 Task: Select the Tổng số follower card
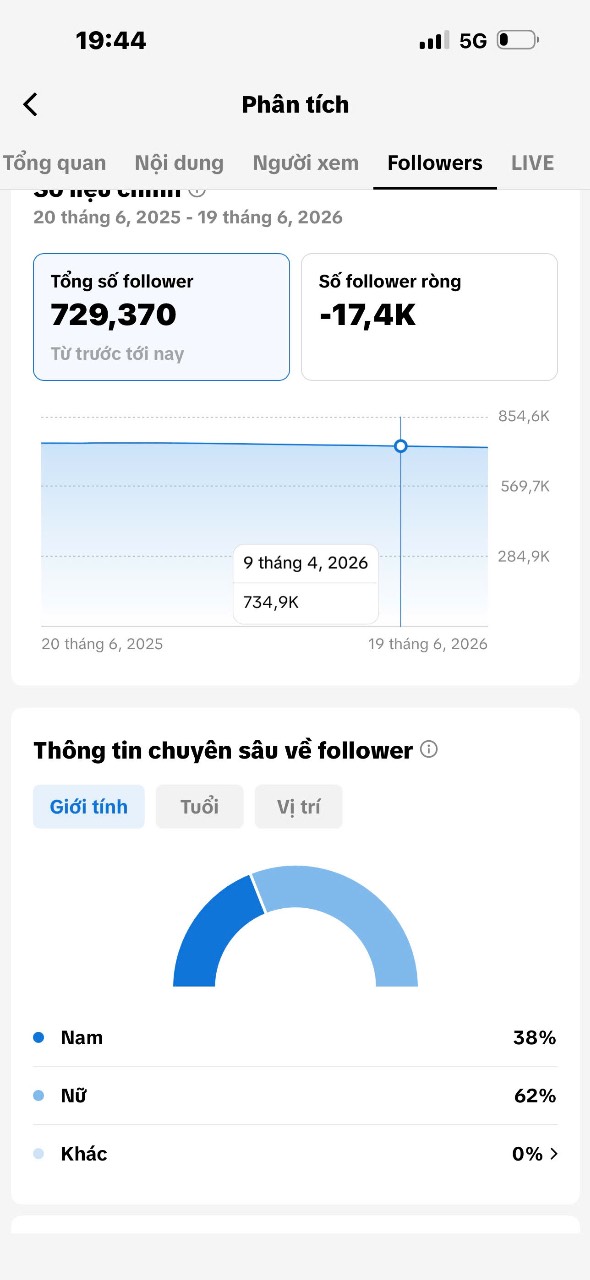(161, 317)
